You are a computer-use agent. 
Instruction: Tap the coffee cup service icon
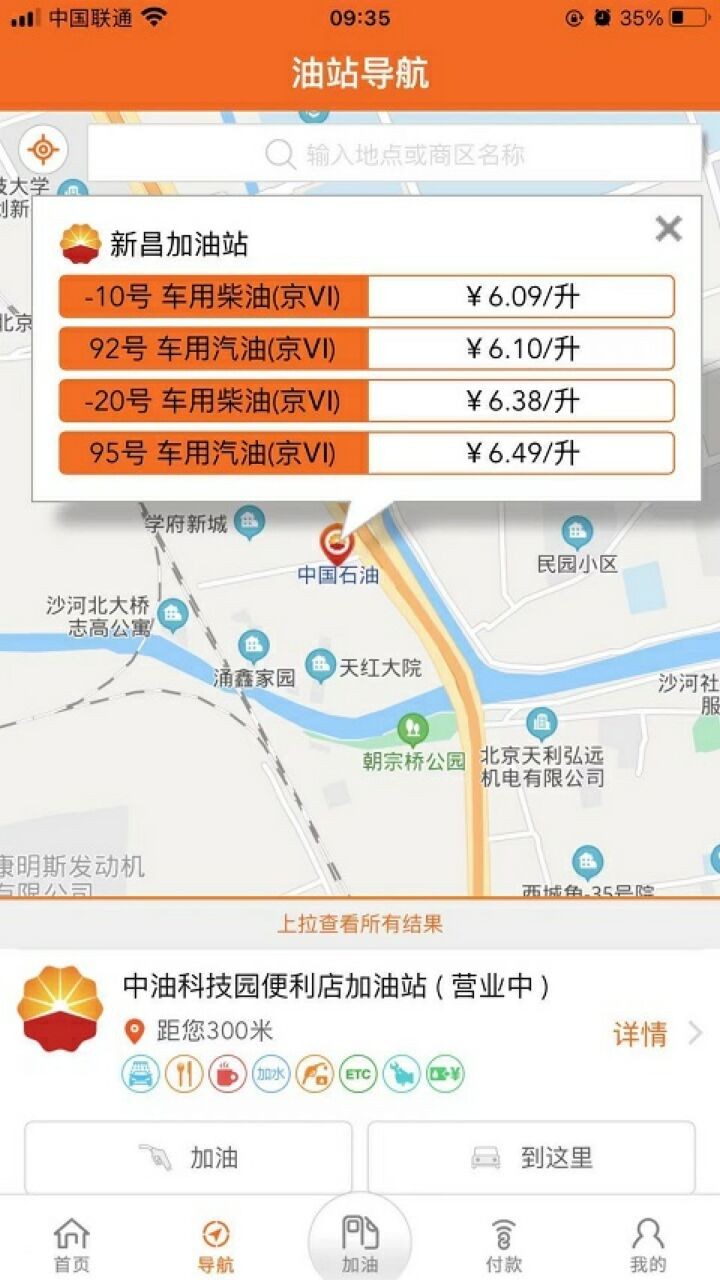click(x=224, y=1072)
